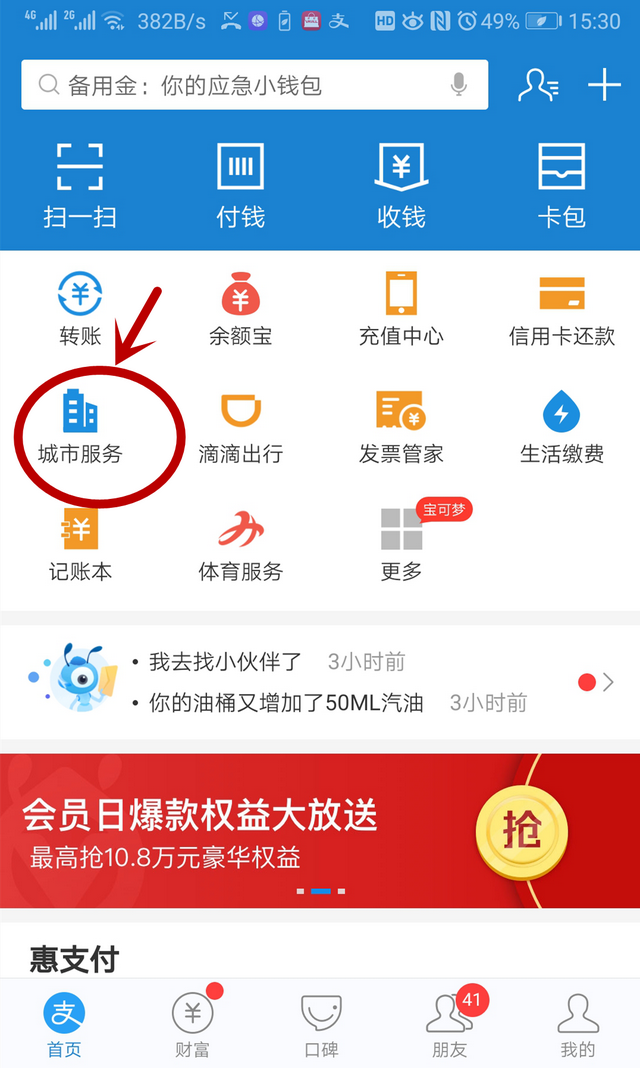The image size is (640, 1068).
Task: Open 信用卡还款 credit card repayment
Action: tap(561, 308)
